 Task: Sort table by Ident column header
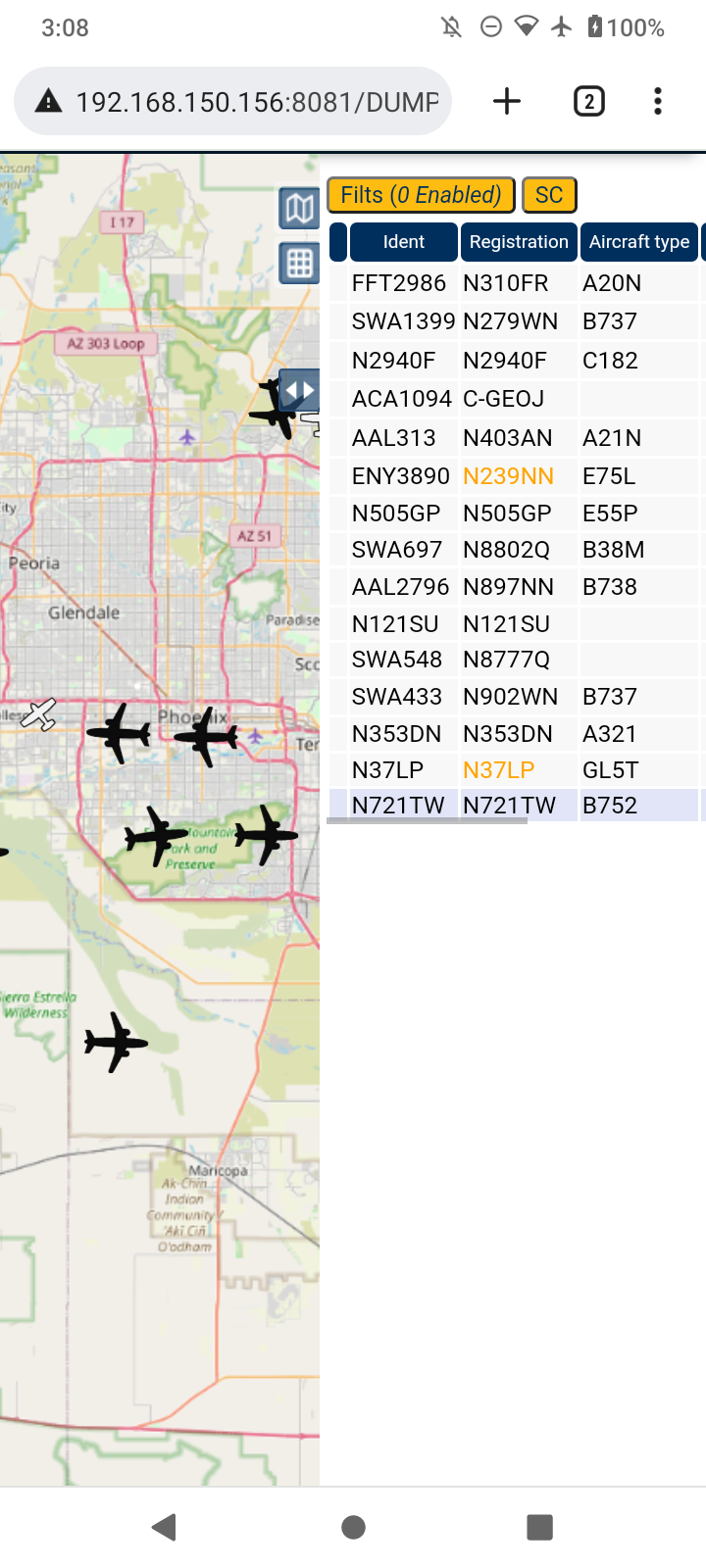coord(403,242)
